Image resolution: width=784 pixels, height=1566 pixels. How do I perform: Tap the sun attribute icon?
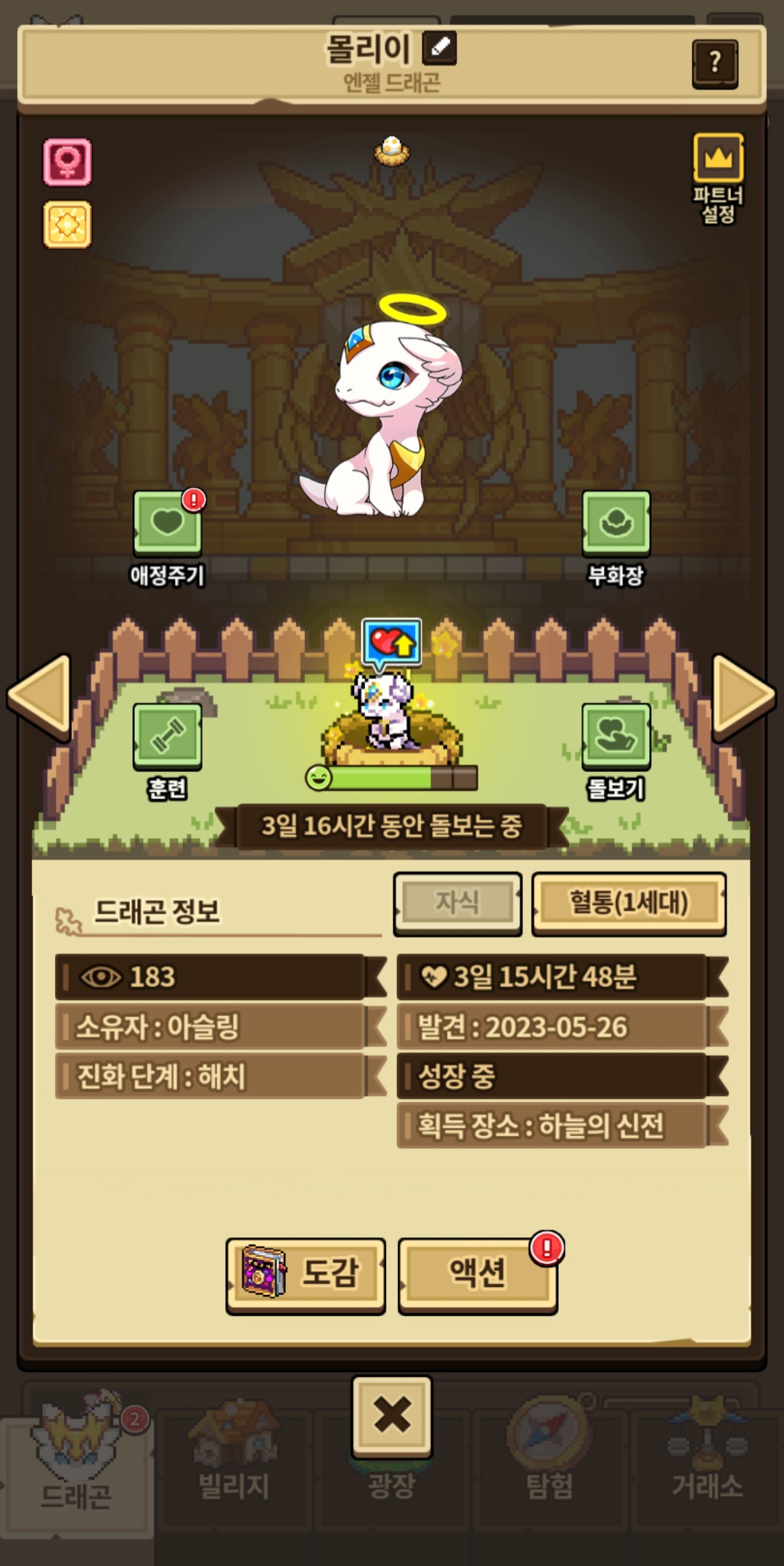[x=68, y=224]
